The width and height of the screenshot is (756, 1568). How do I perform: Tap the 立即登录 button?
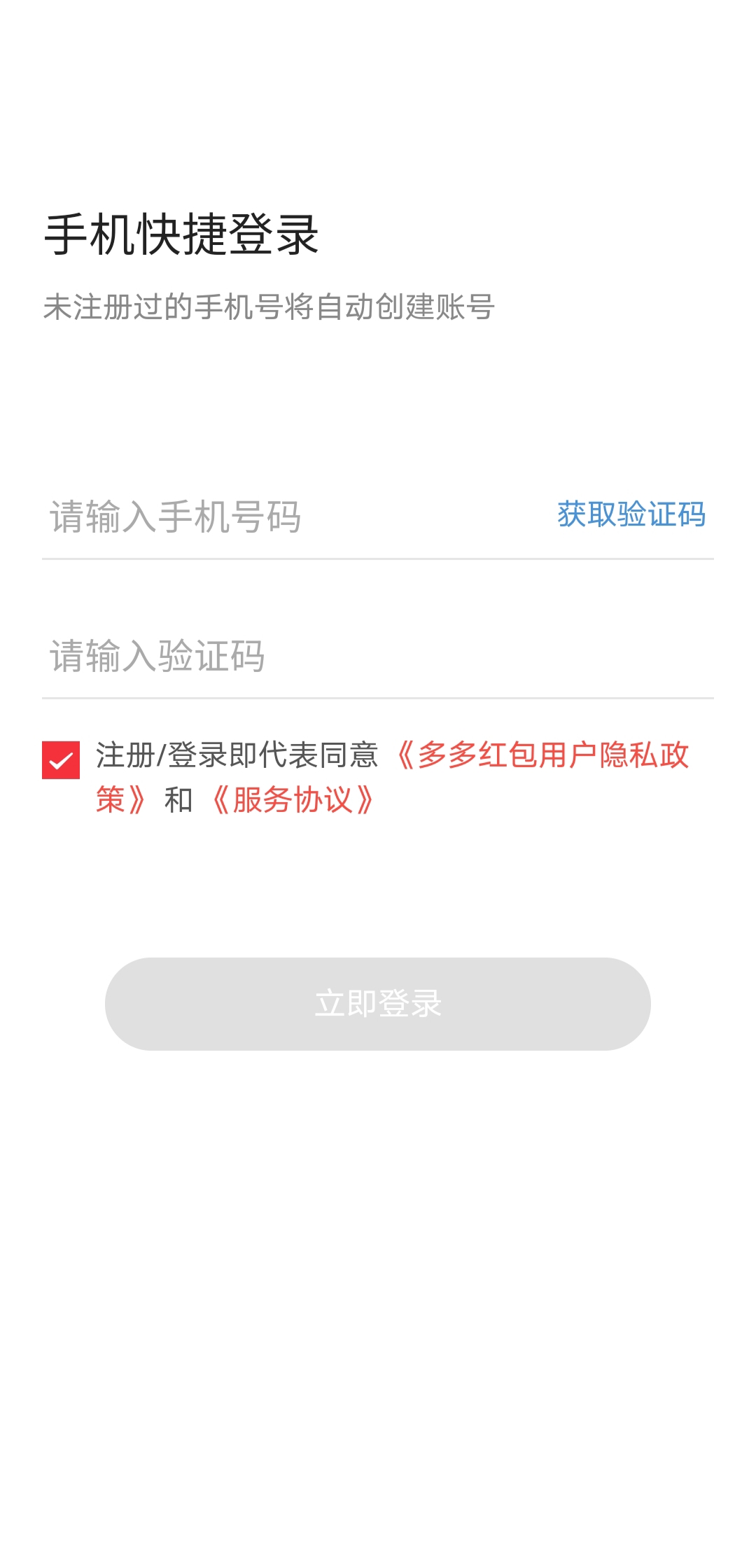point(378,1004)
